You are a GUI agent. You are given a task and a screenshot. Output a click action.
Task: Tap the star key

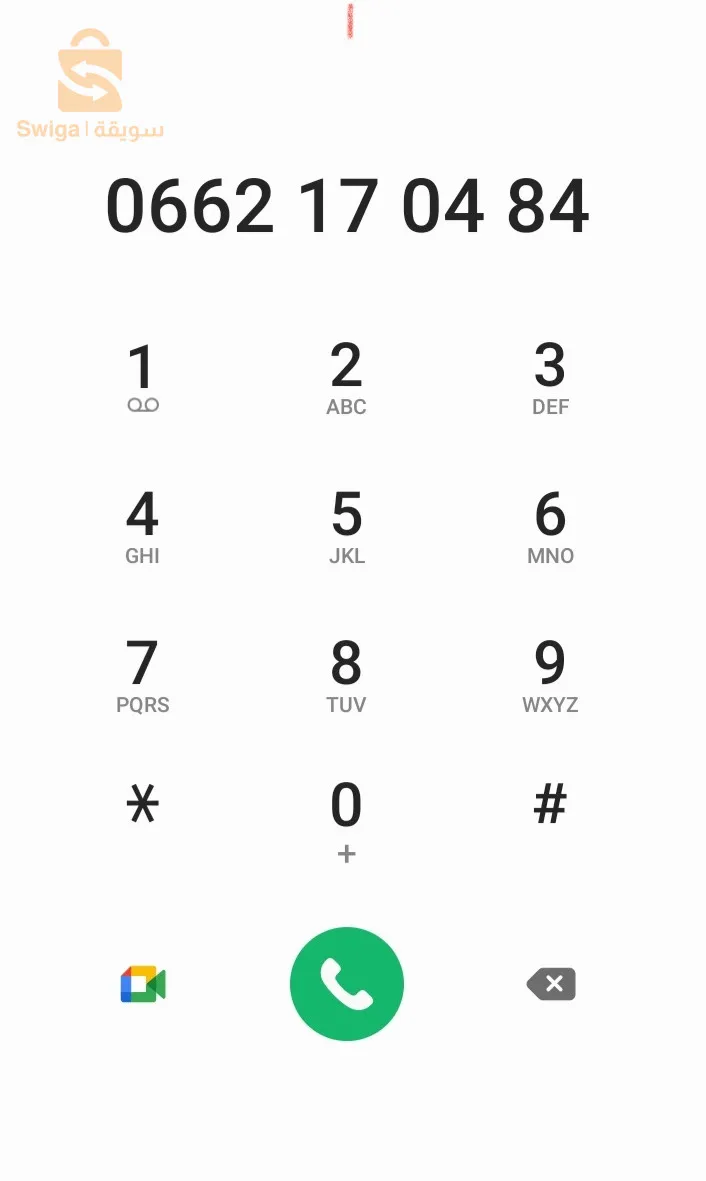coord(142,804)
